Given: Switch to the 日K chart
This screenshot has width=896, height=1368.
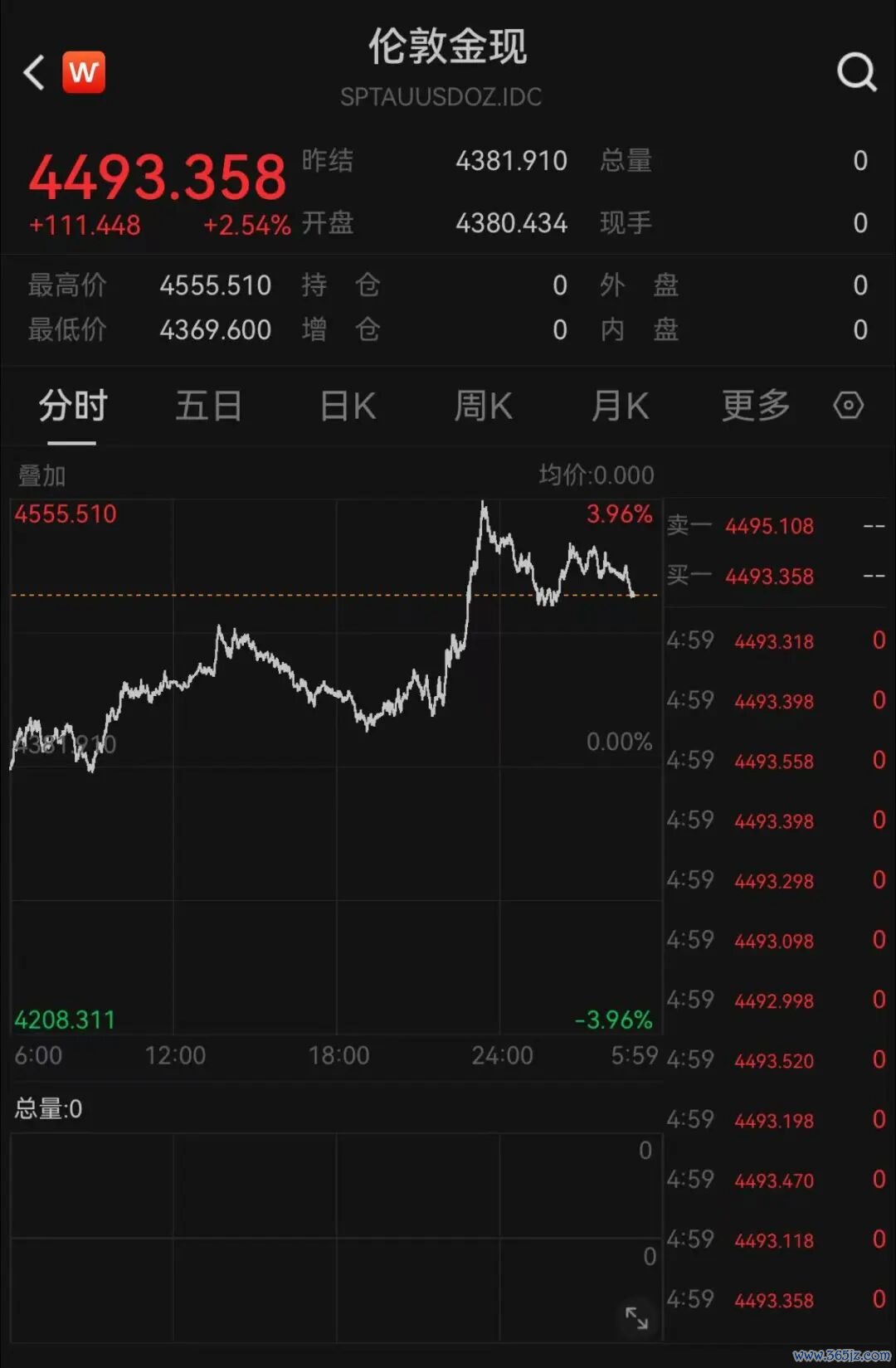Looking at the screenshot, I should pyautogui.click(x=348, y=407).
